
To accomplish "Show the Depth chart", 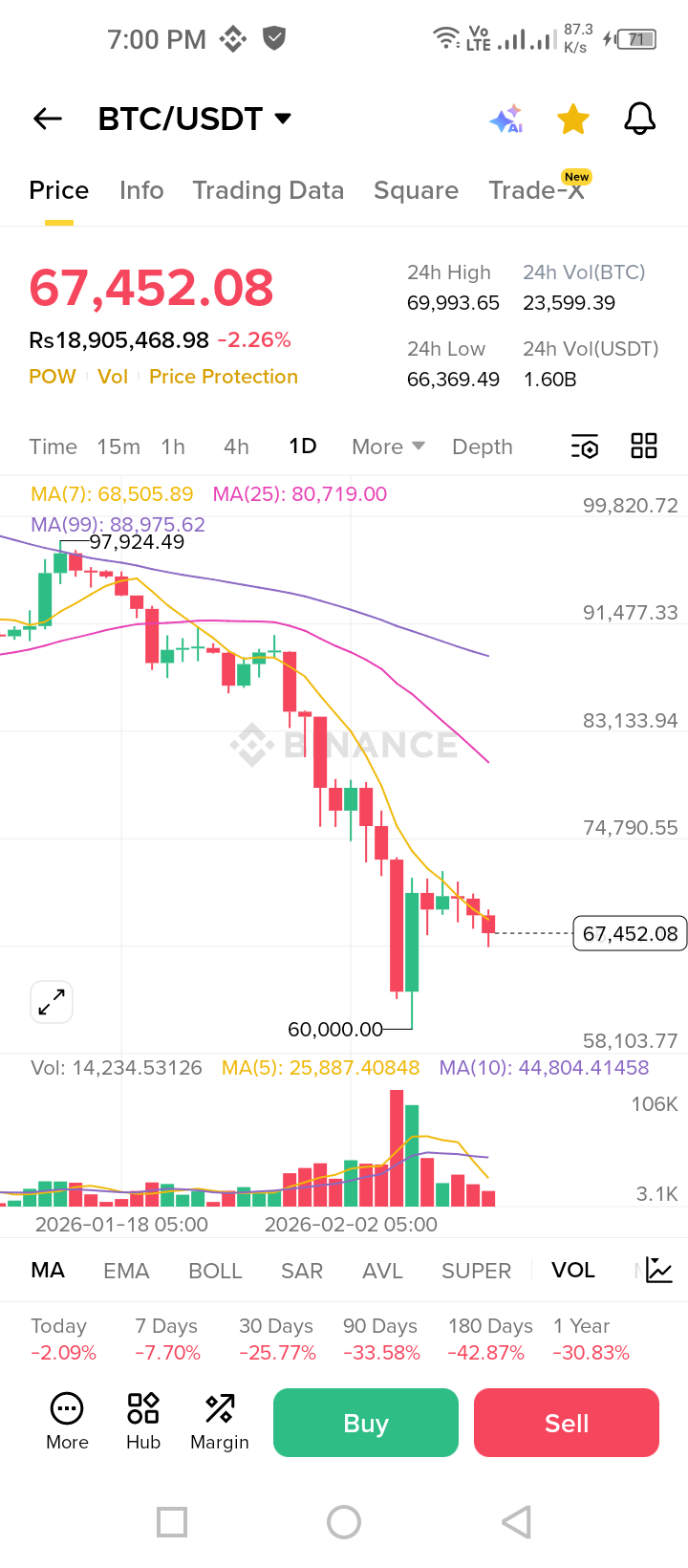I will [x=483, y=446].
